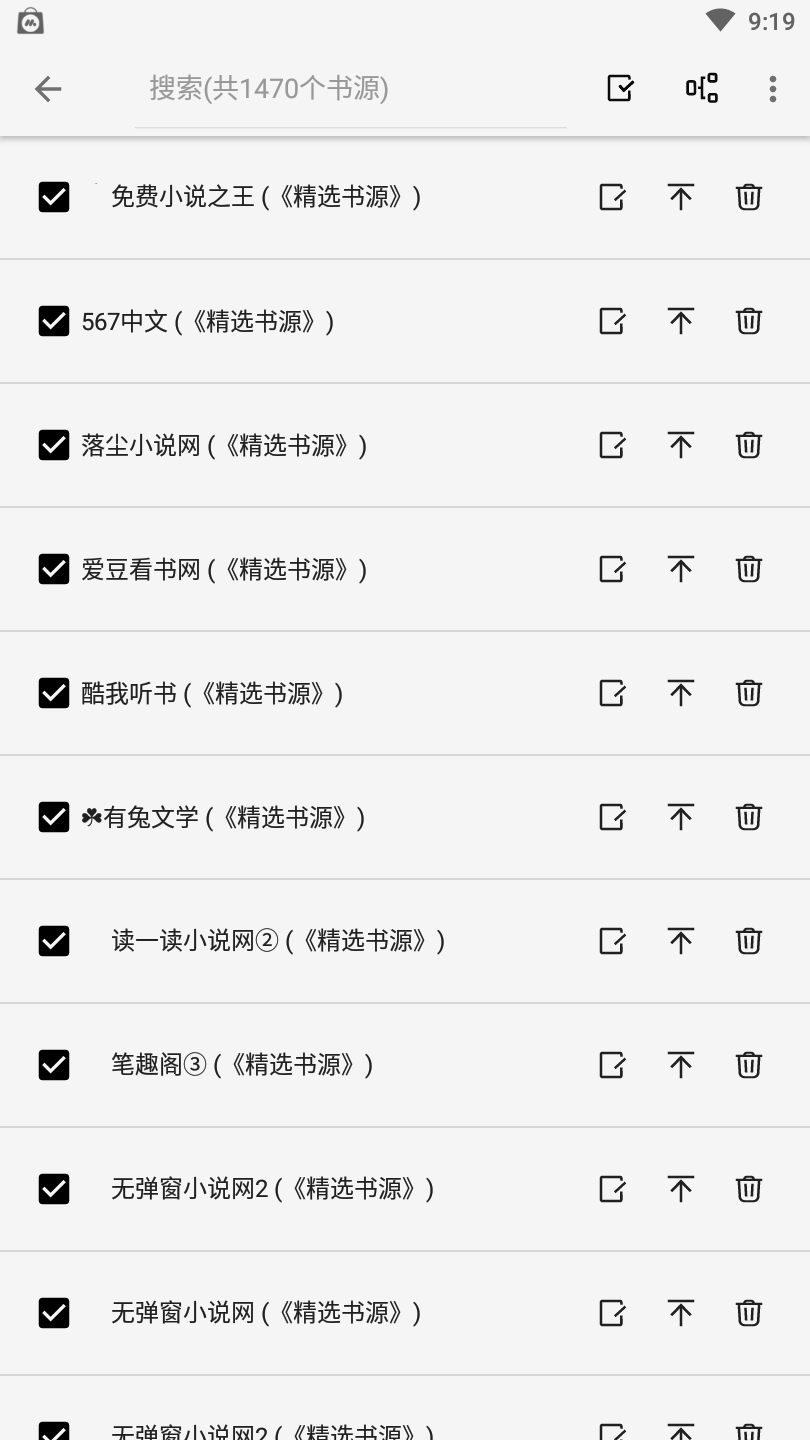Delete the 爱豆看书网 book source
The width and height of the screenshot is (810, 1440).
[x=748, y=569]
